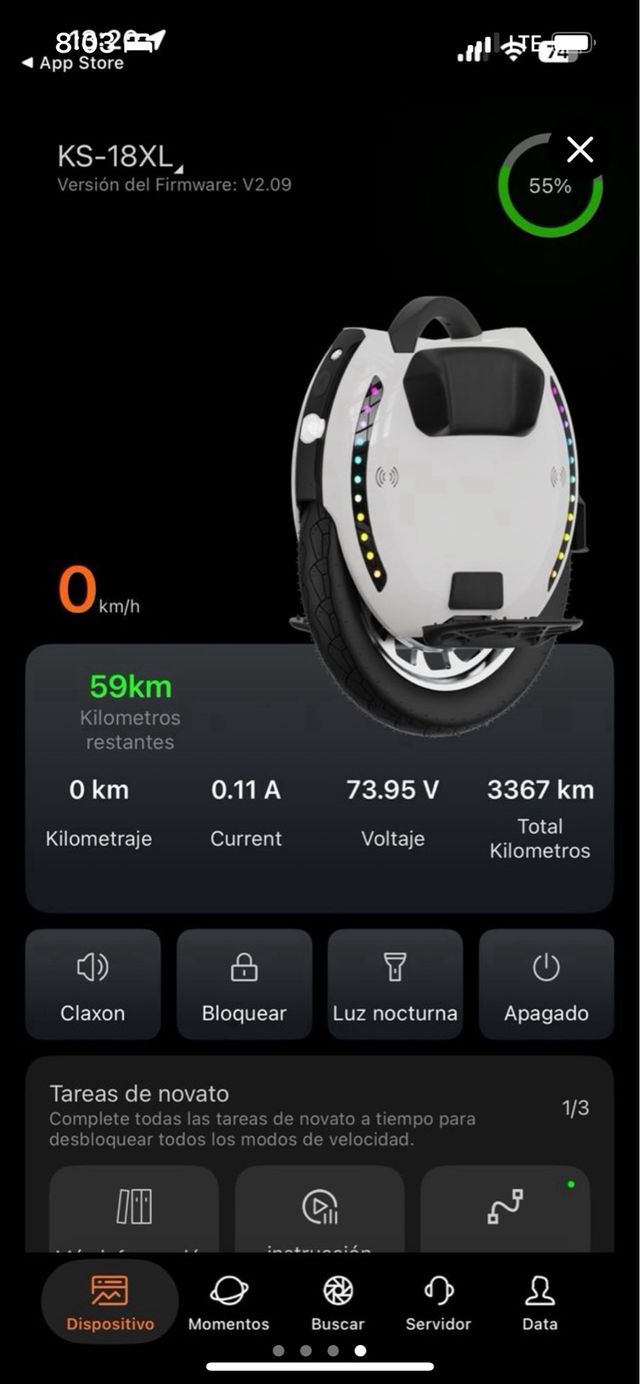Open the book icon novice task card
Image resolution: width=640 pixels, height=1384 pixels.
(x=134, y=1210)
